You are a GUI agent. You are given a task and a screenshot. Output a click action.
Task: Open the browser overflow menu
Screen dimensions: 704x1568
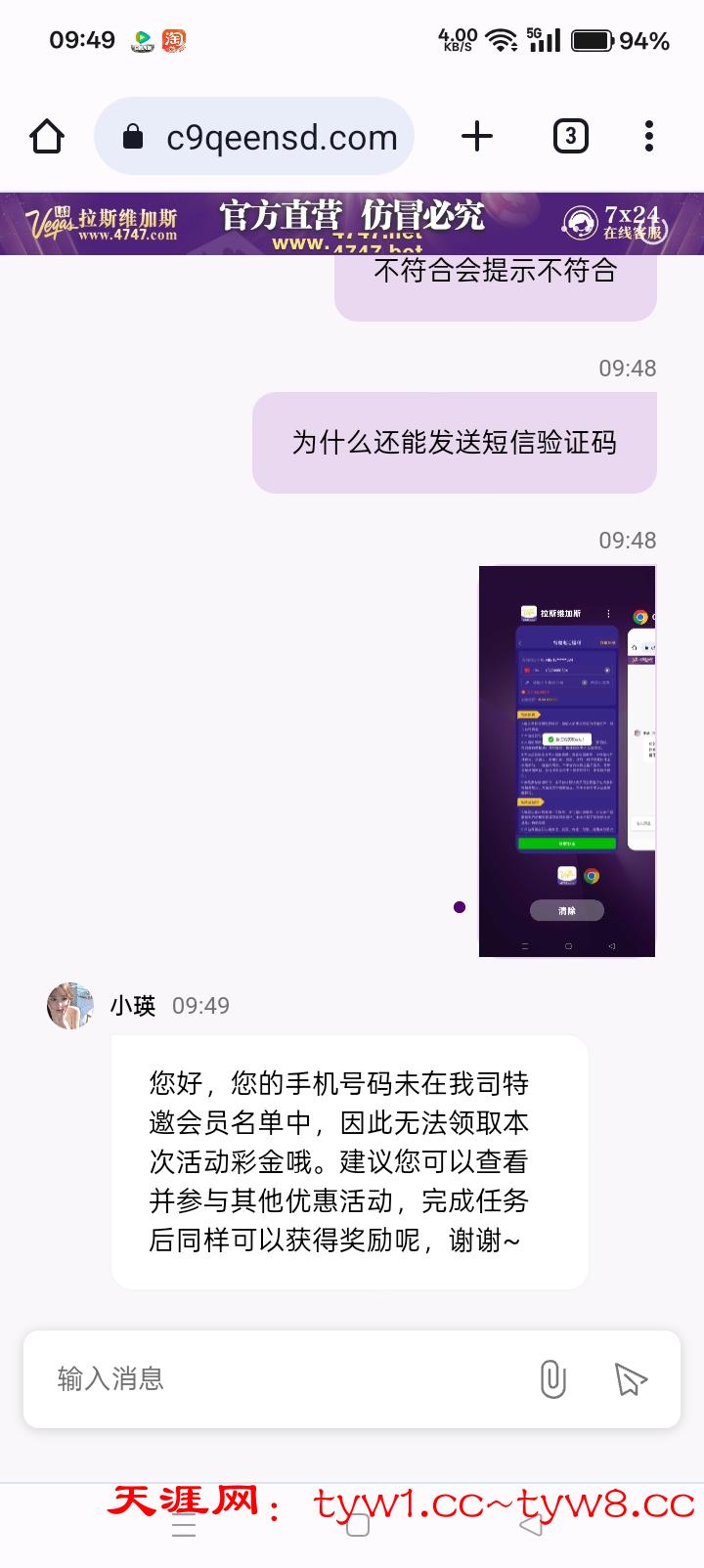tap(648, 137)
